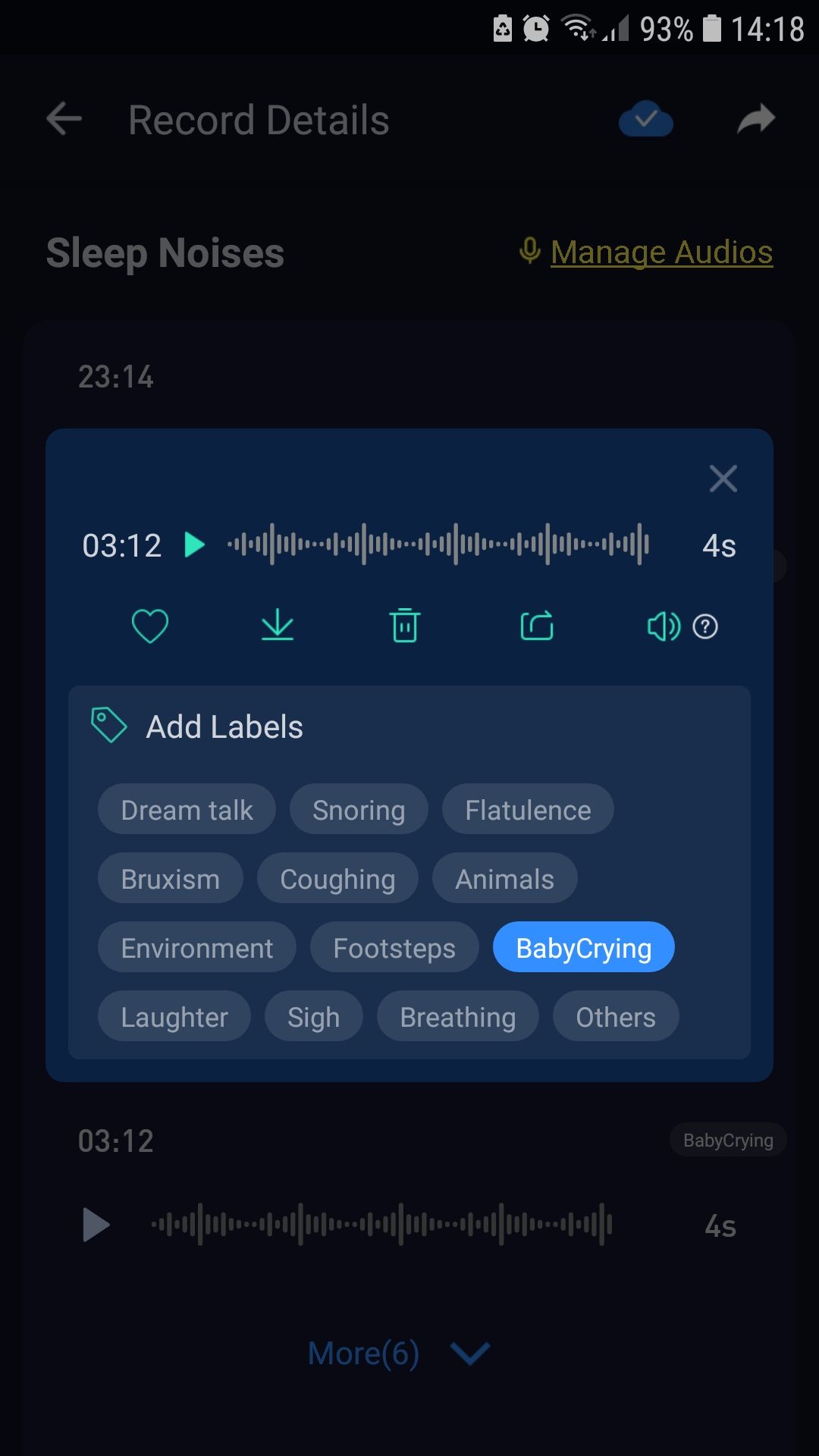Delete this recording with trash icon
The width and height of the screenshot is (819, 1456).
(x=404, y=626)
